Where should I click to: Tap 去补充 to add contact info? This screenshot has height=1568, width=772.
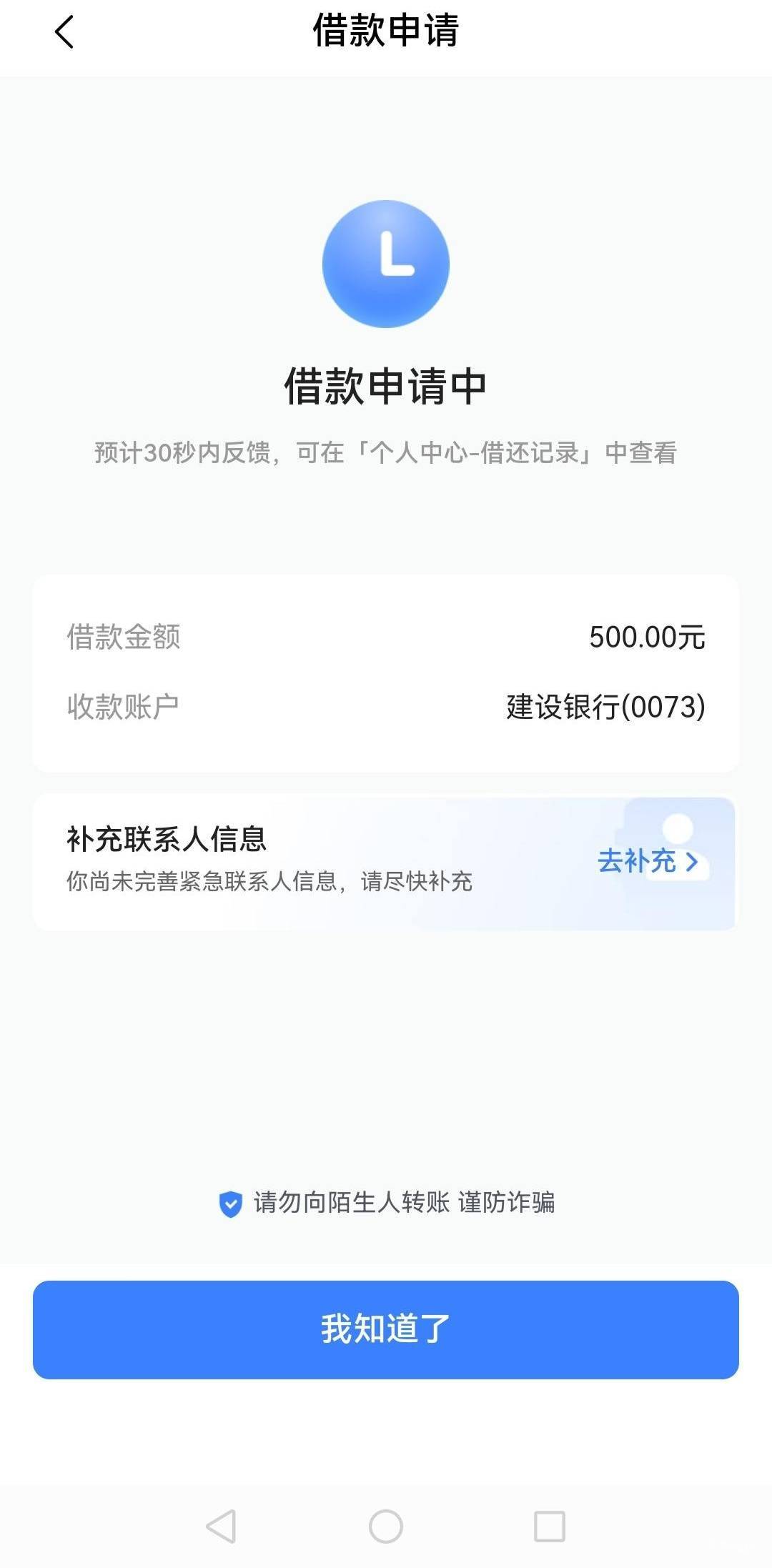[x=648, y=861]
